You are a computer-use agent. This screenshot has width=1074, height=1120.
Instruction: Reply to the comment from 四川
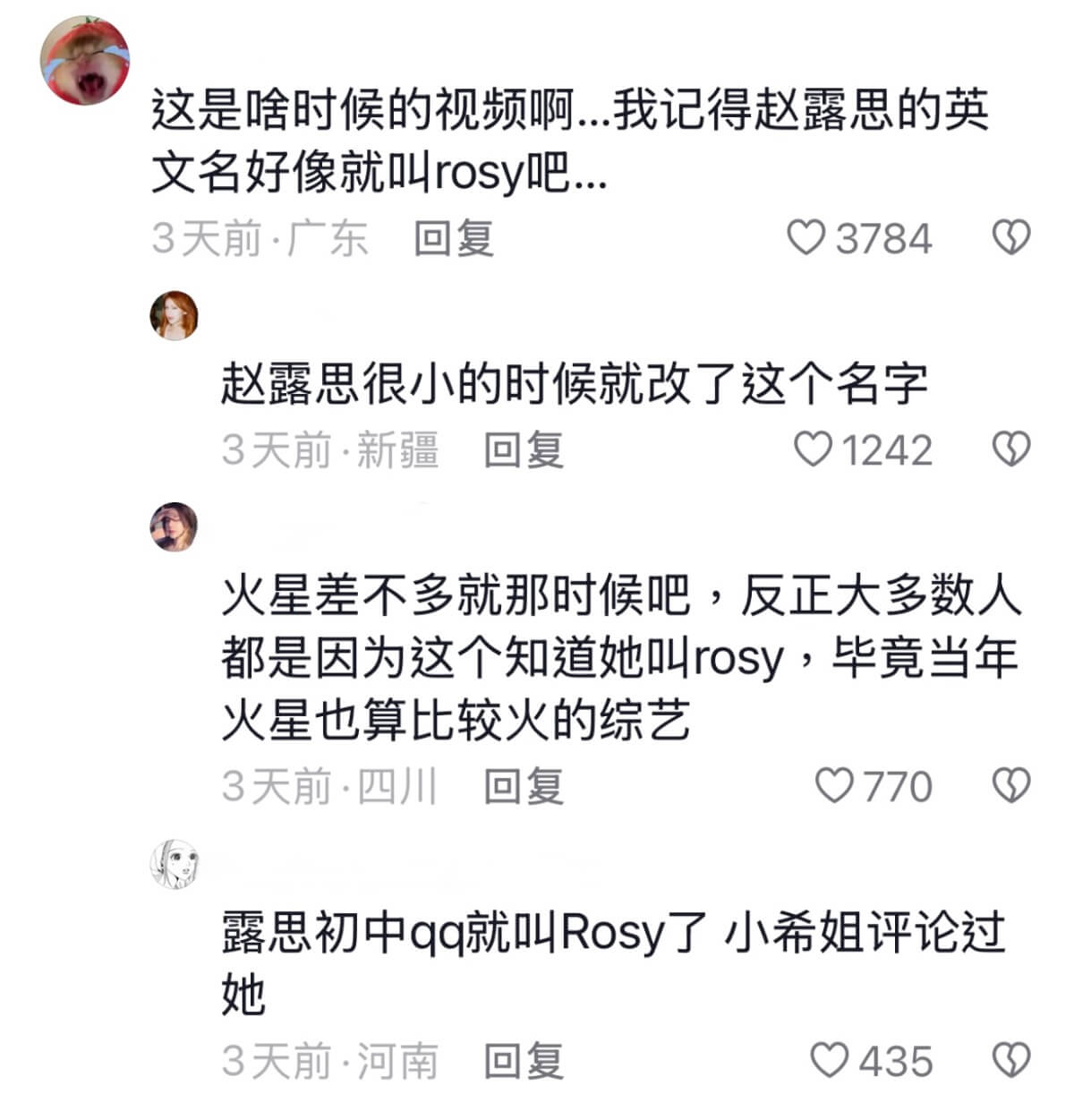[x=523, y=786]
